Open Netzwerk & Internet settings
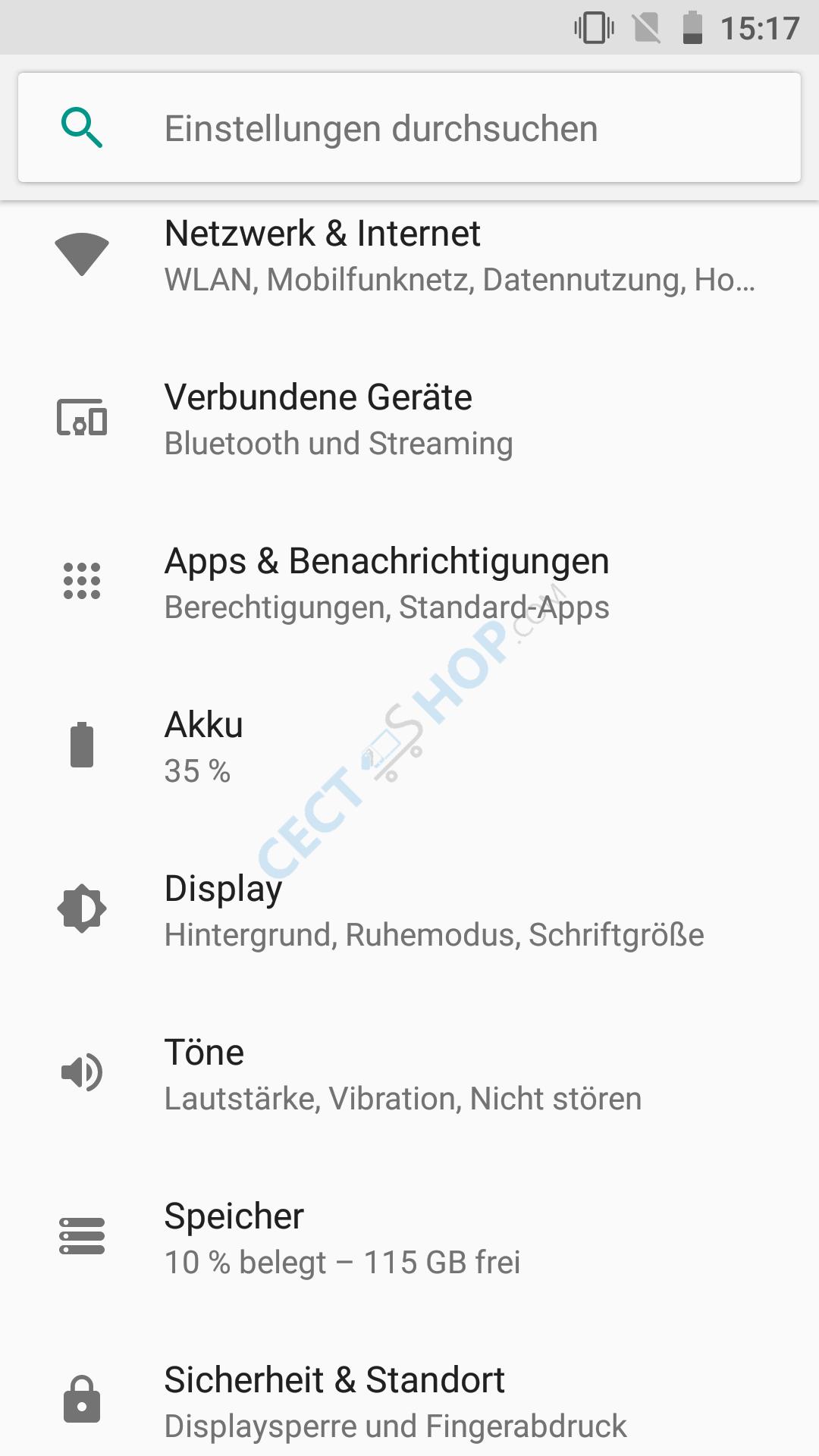The image size is (819, 1456). 409,256
